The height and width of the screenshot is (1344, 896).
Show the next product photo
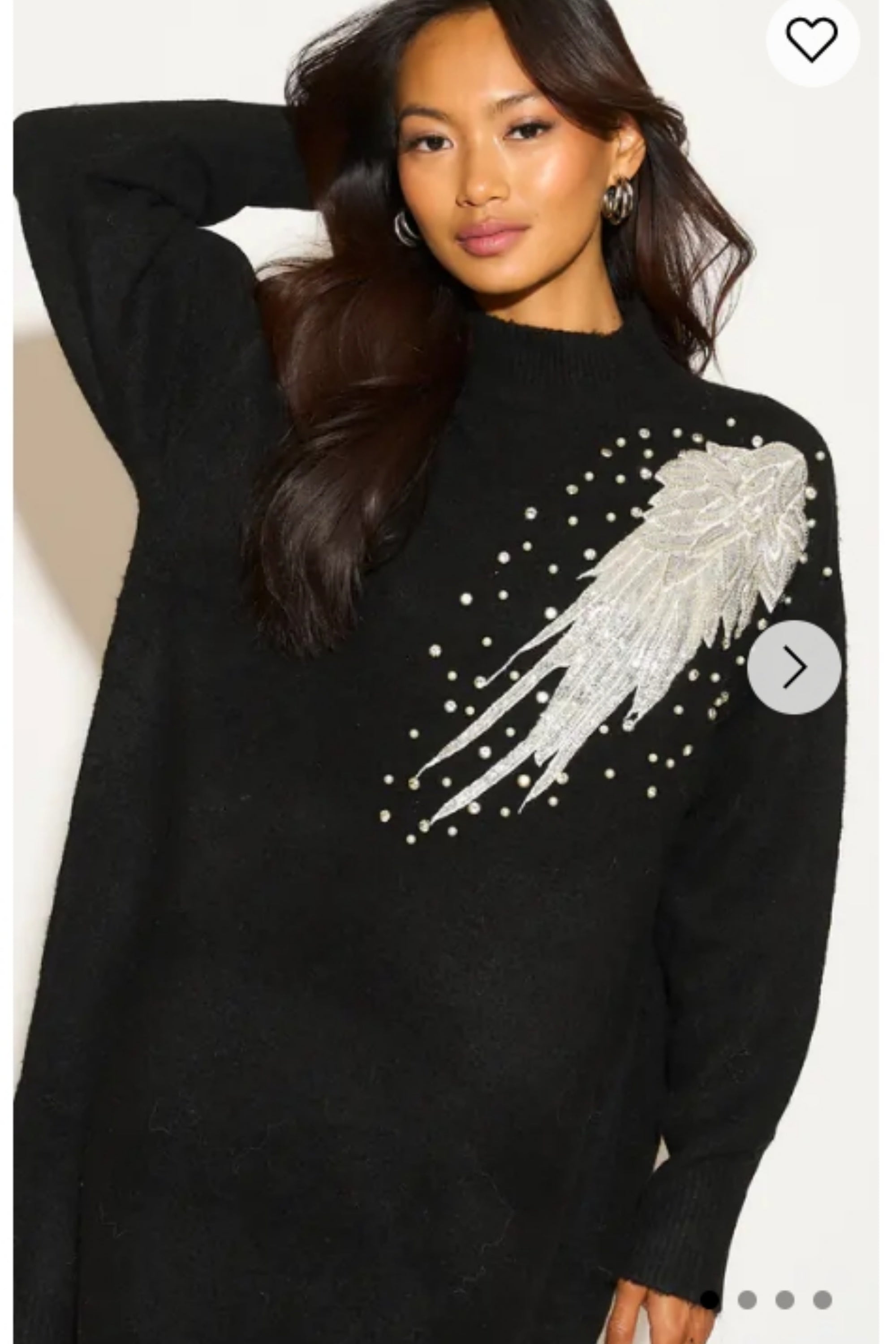click(794, 667)
